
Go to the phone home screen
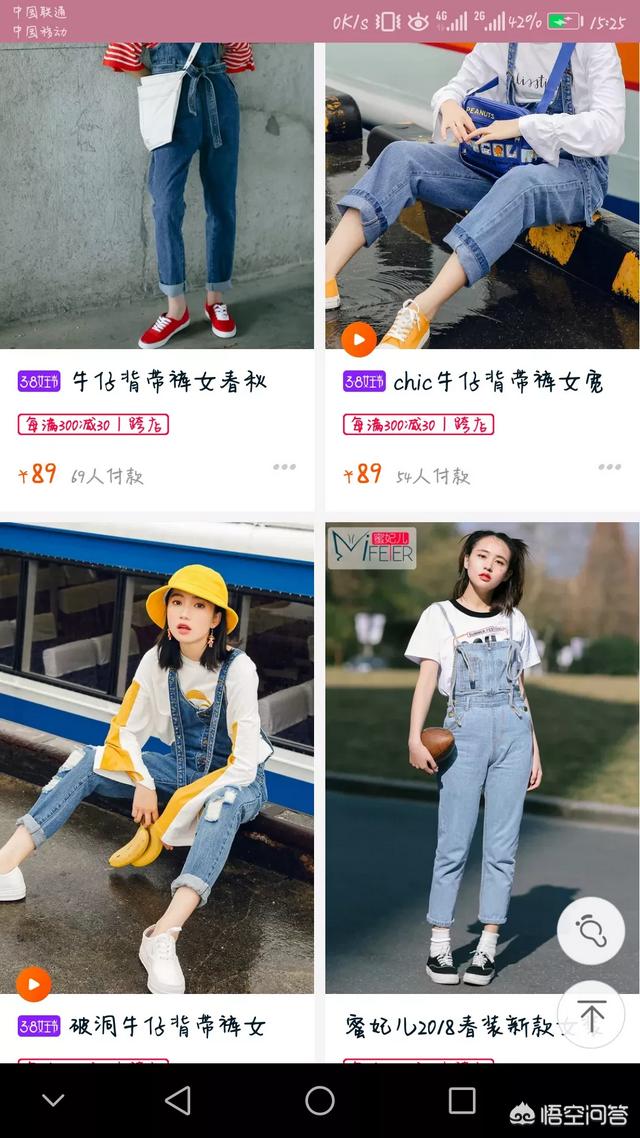tap(319, 1100)
